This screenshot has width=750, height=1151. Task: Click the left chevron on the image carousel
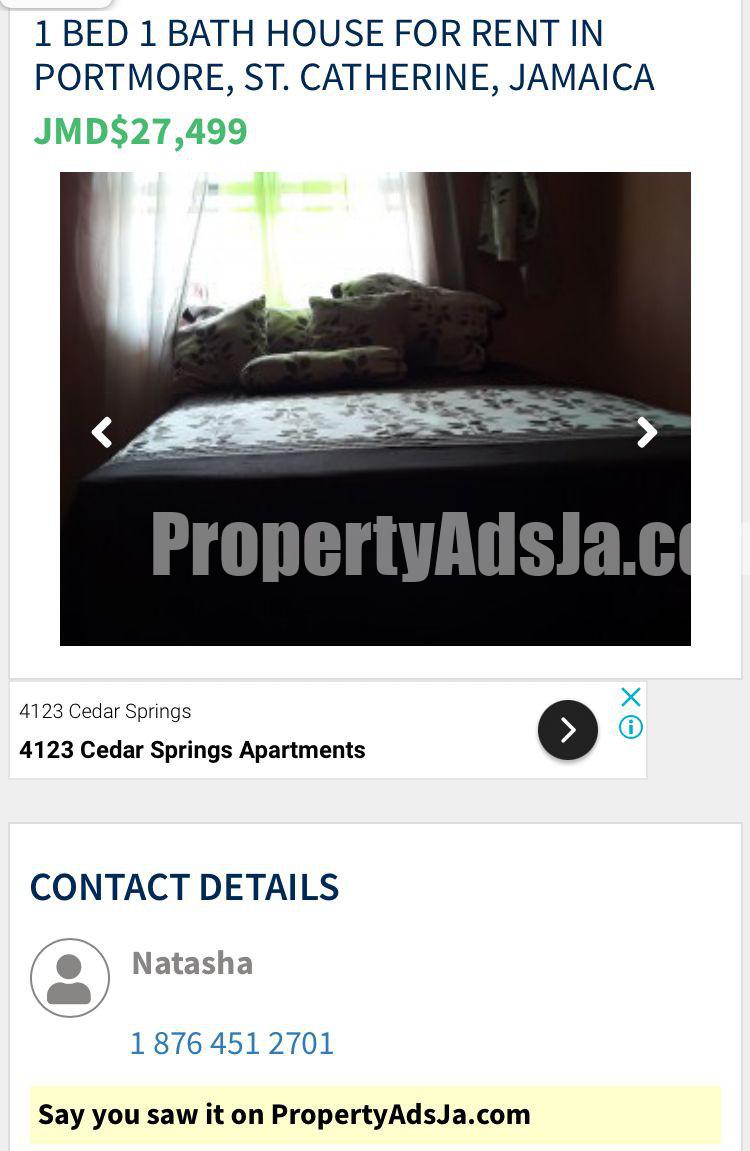click(101, 432)
